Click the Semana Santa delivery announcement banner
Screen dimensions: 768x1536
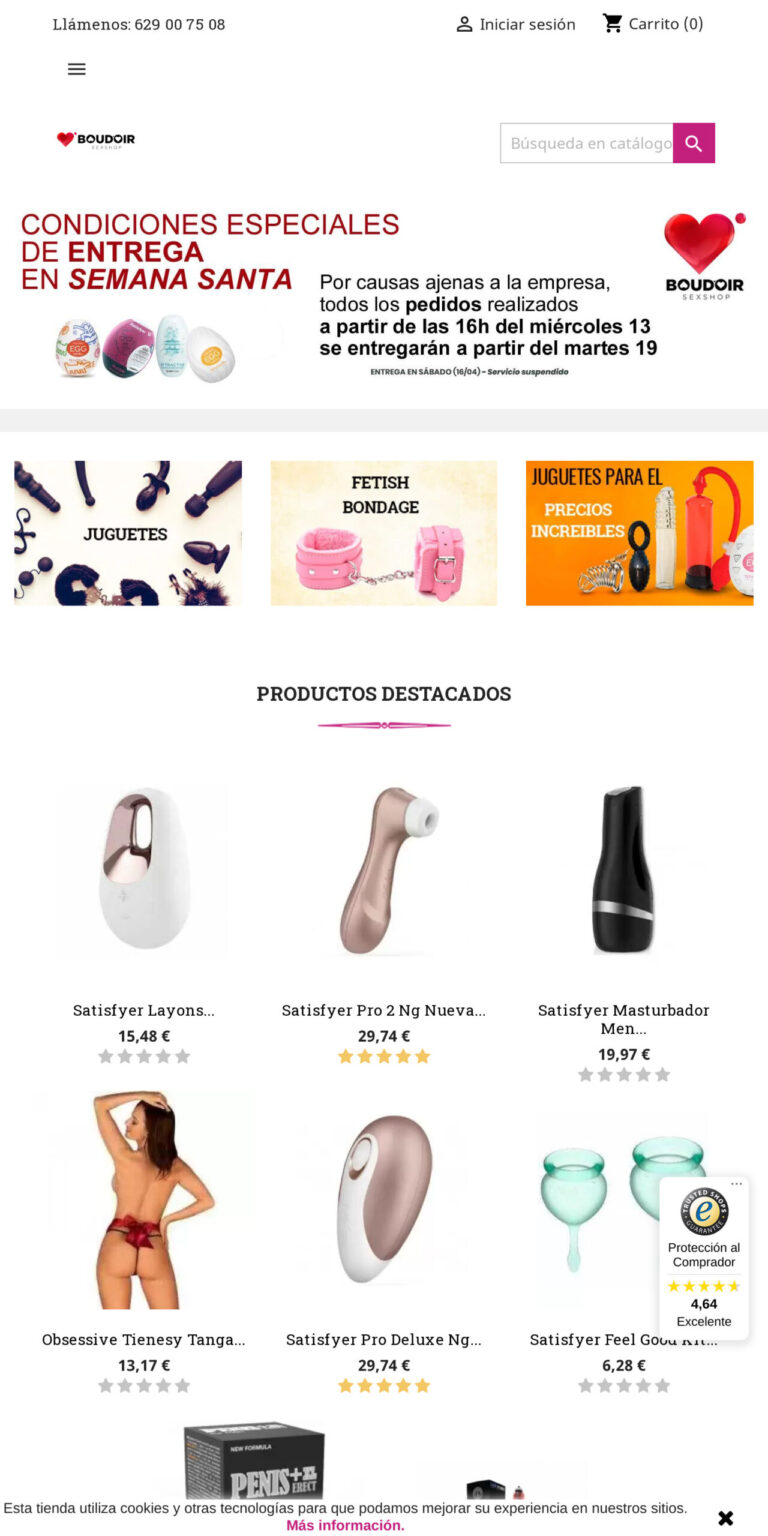click(384, 295)
